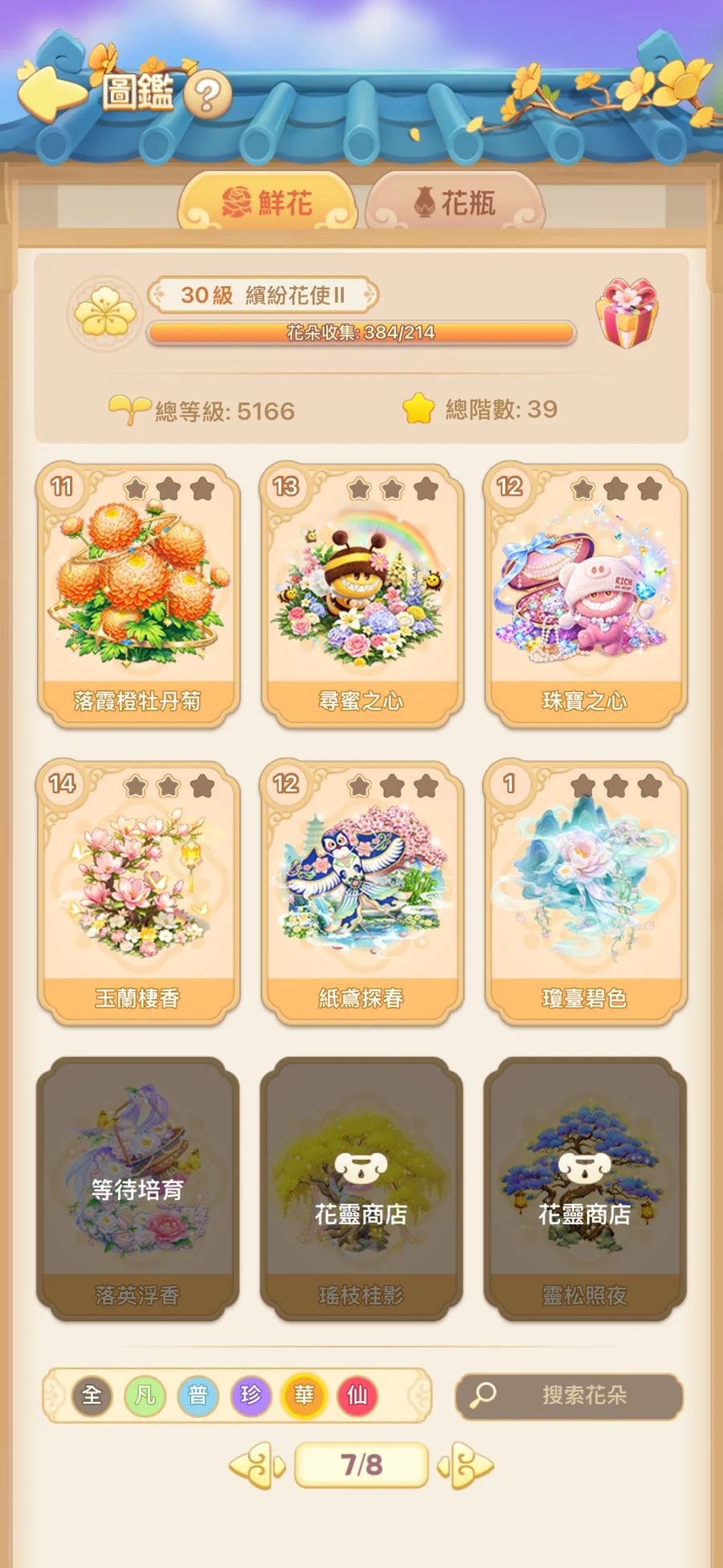Open the 落霞橙牡丹菊 flower card

tap(138, 596)
